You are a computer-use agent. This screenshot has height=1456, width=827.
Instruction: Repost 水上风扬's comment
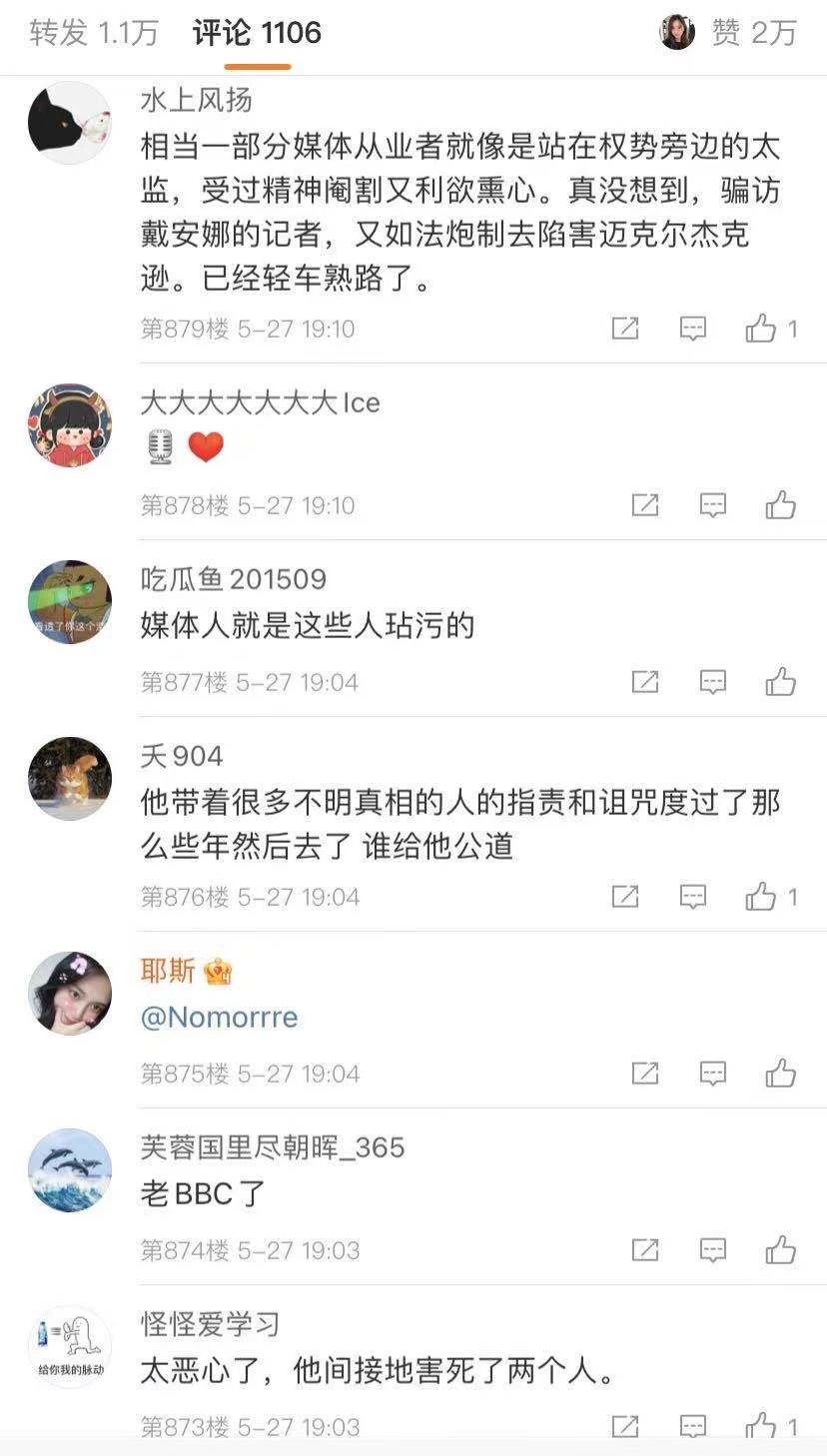(x=625, y=329)
